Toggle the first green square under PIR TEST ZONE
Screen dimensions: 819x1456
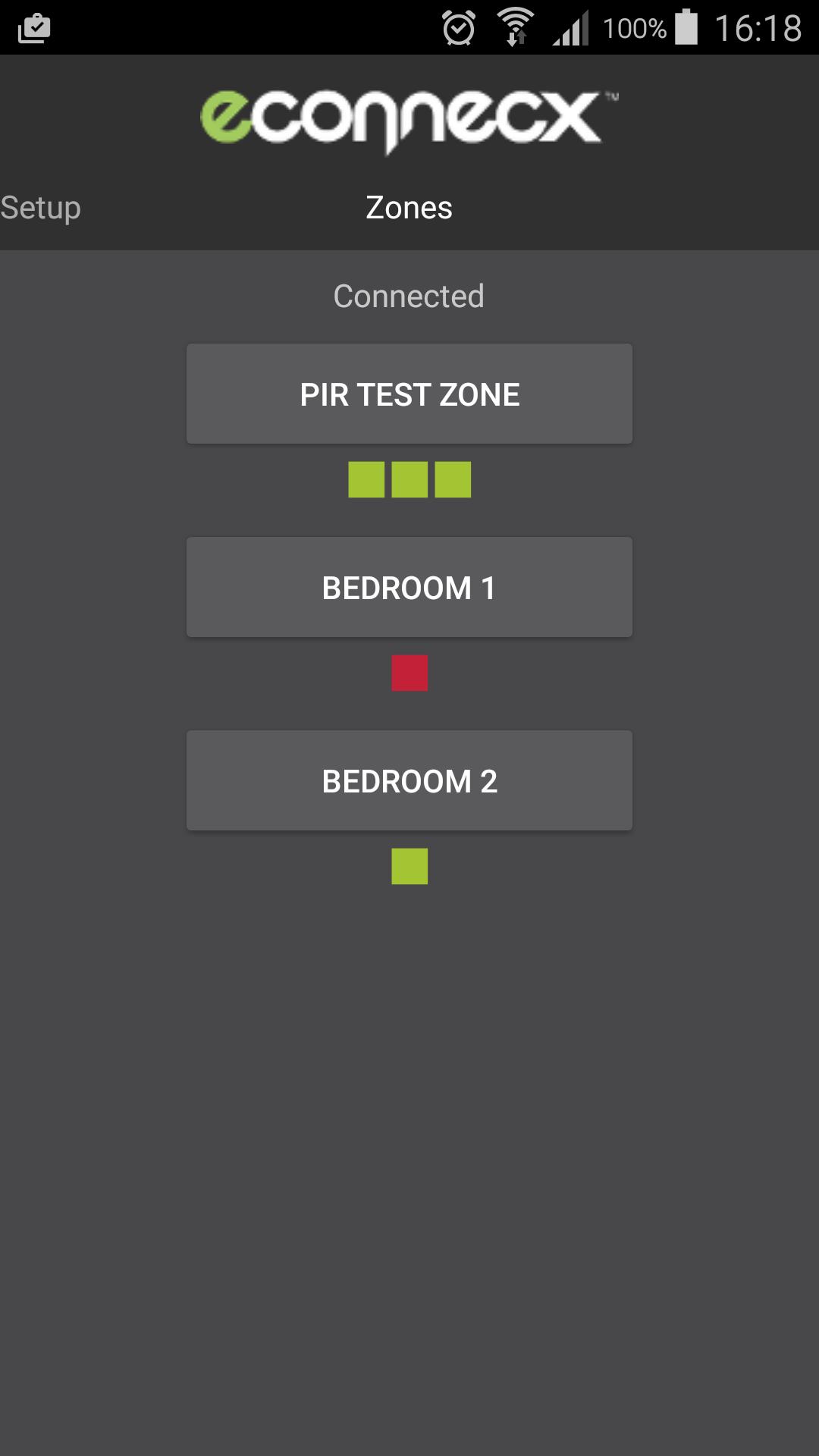365,479
